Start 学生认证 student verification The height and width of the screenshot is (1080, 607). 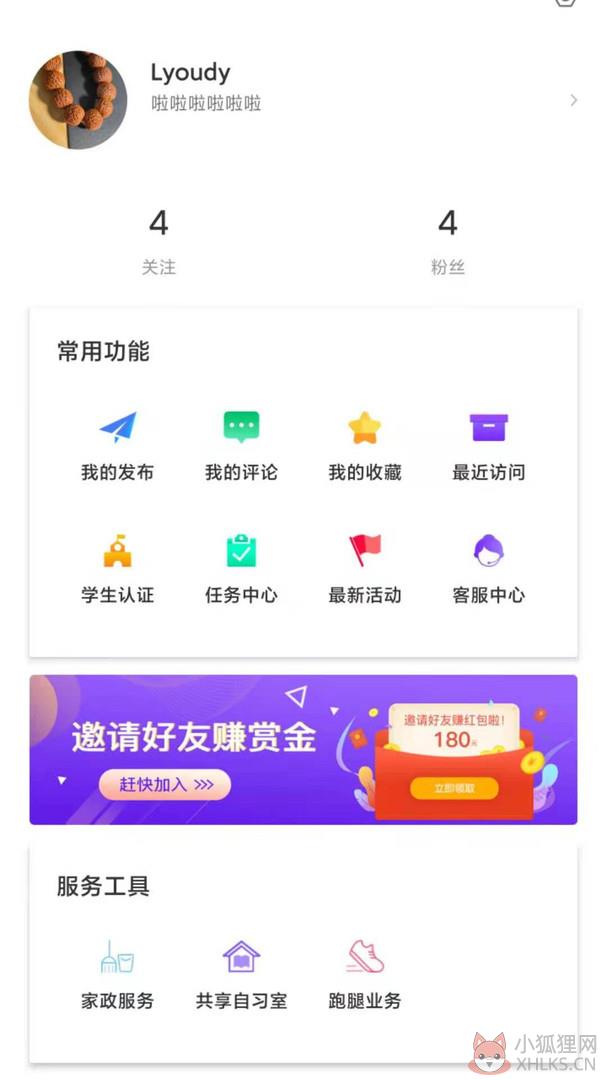click(118, 569)
